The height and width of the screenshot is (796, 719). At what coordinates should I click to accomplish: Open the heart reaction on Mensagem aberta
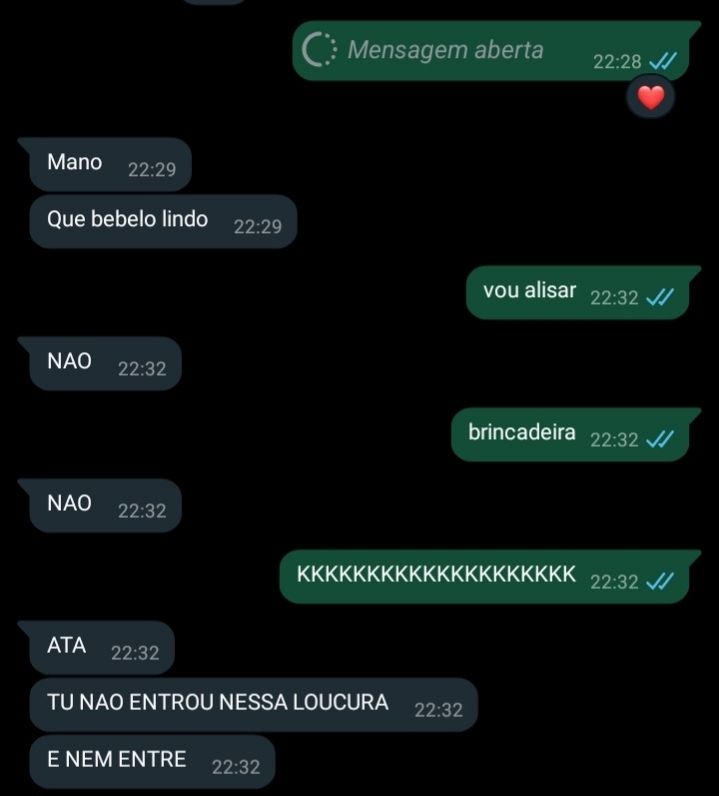(651, 98)
